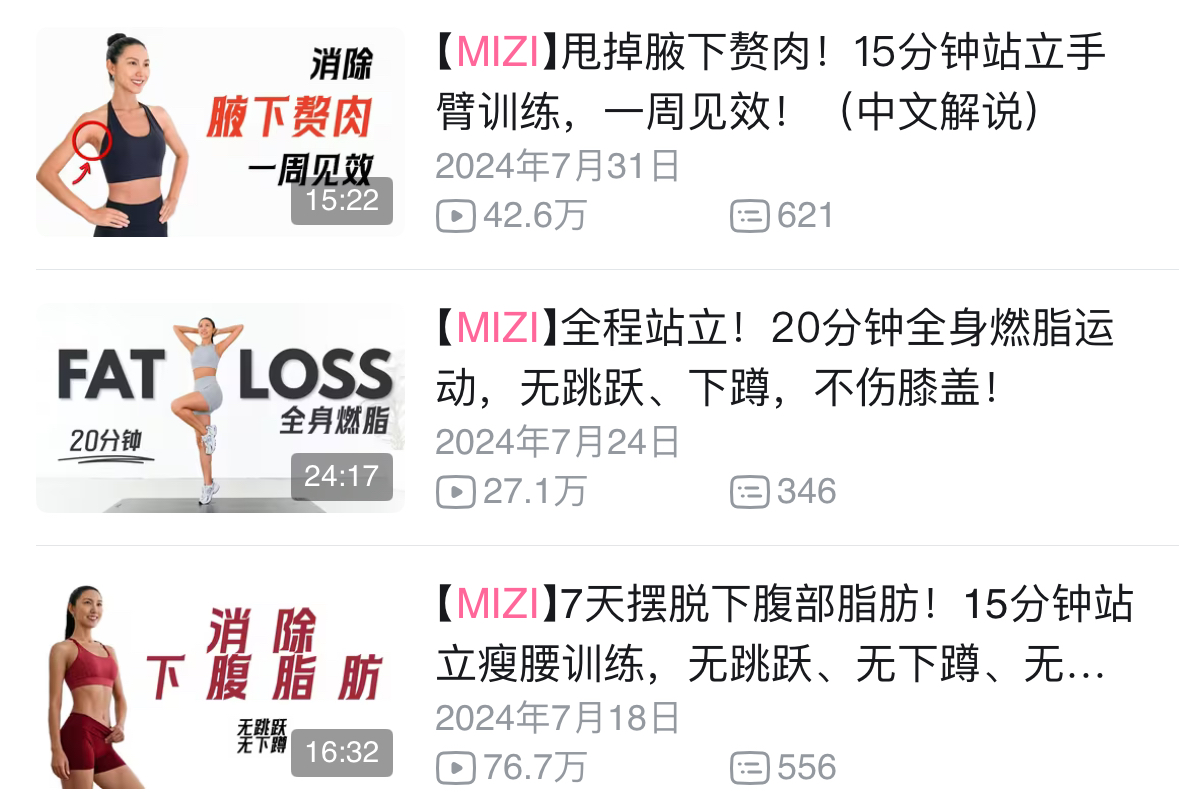Screen dimensions: 1179x802
Task: Open video titled 甩掉腋下赘肉 15分钟站立手臂训练
Action: tap(770, 82)
